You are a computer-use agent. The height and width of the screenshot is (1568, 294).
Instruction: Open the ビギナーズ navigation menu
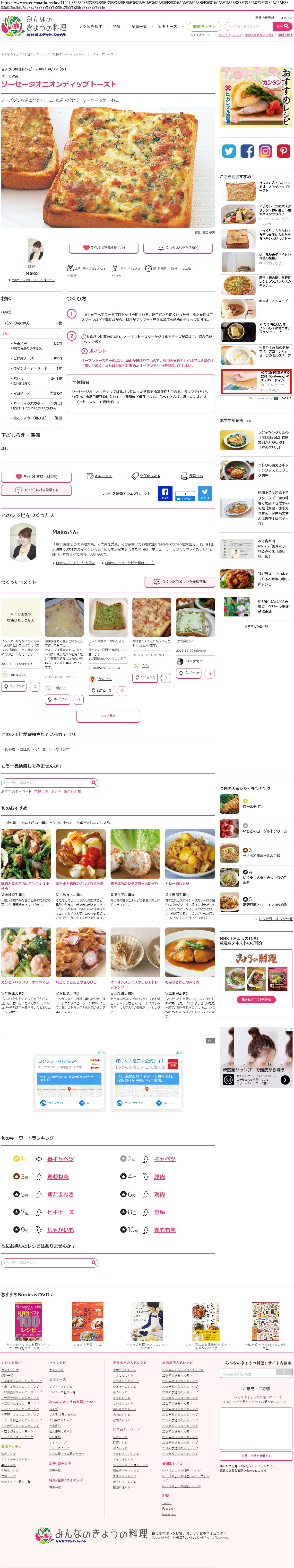pos(167,27)
